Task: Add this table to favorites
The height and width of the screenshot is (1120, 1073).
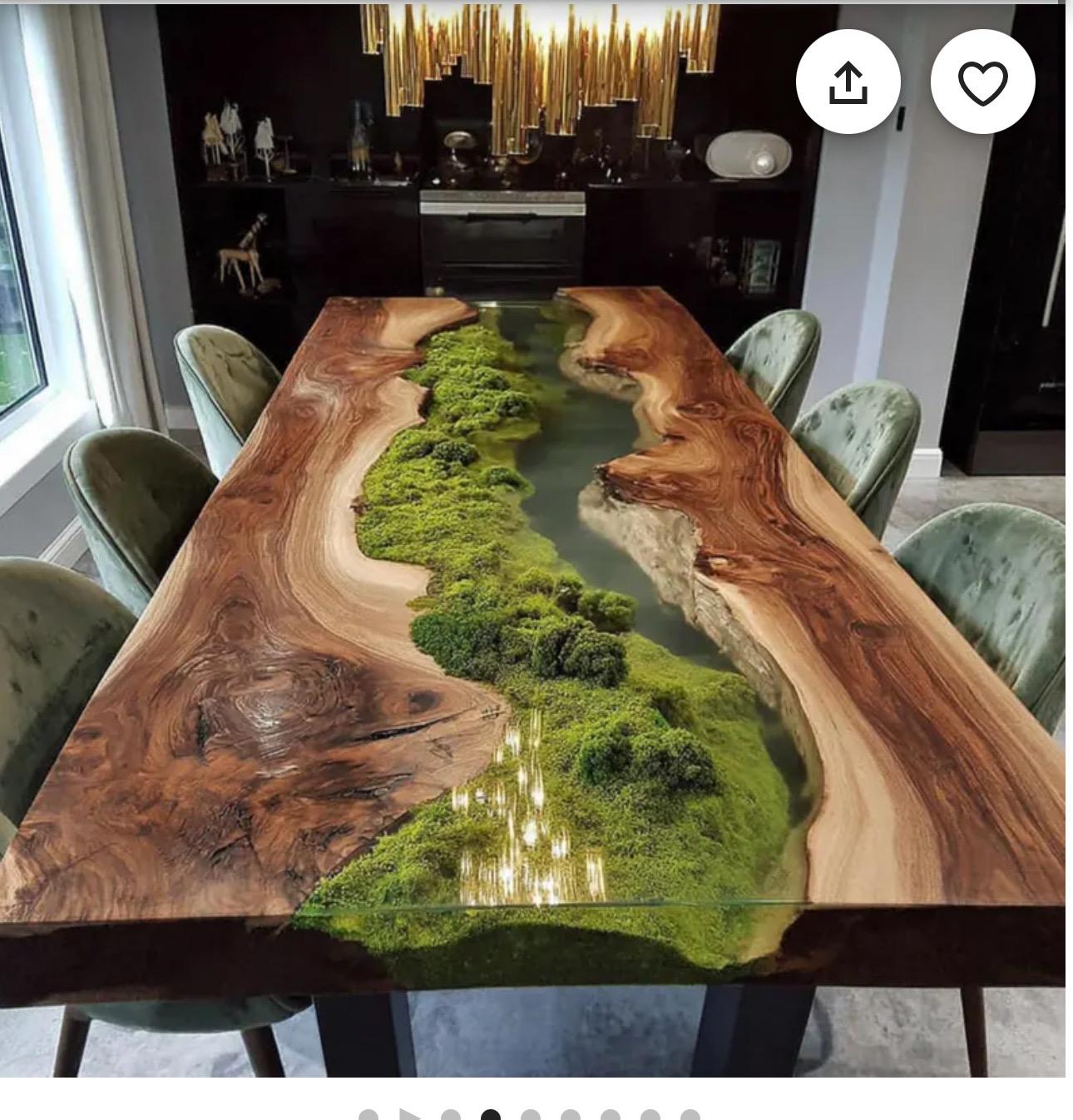Action: click(x=982, y=82)
